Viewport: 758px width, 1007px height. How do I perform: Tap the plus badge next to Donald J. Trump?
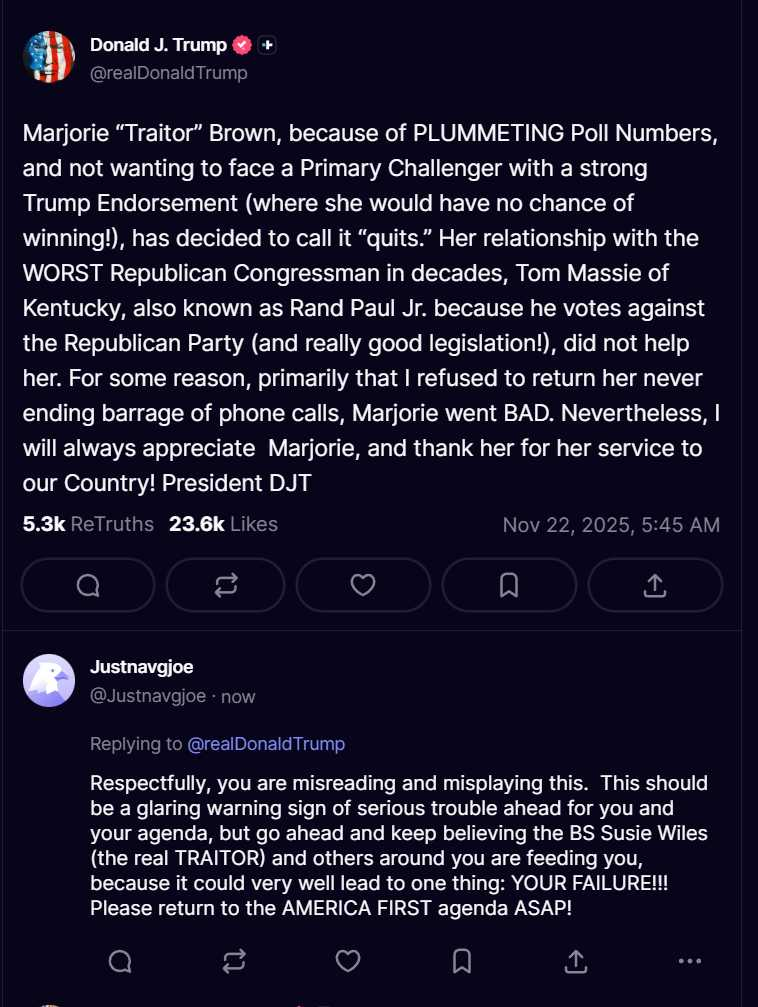[267, 45]
